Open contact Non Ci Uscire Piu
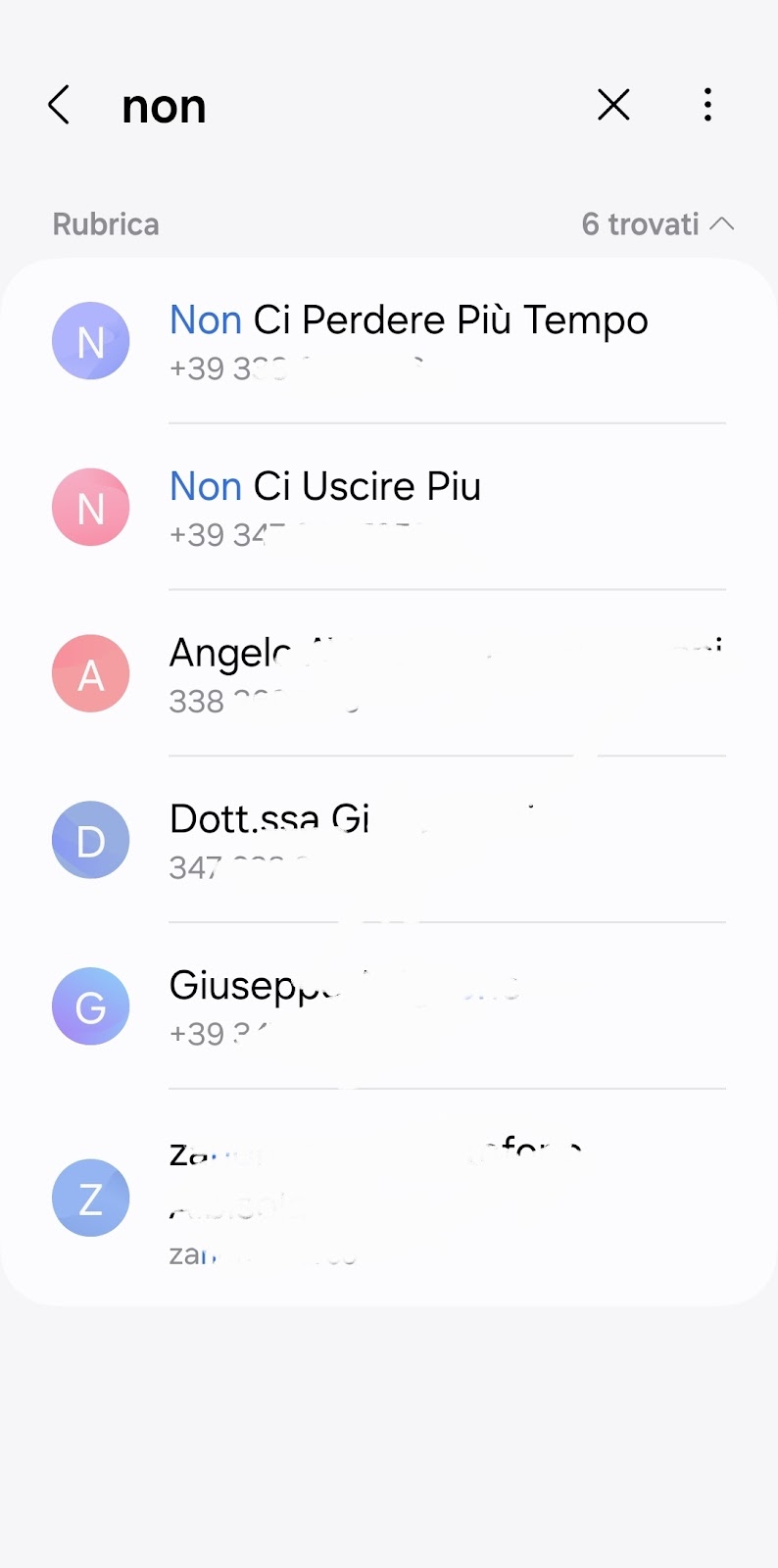Viewport: 778px width, 1568px height. tap(389, 508)
